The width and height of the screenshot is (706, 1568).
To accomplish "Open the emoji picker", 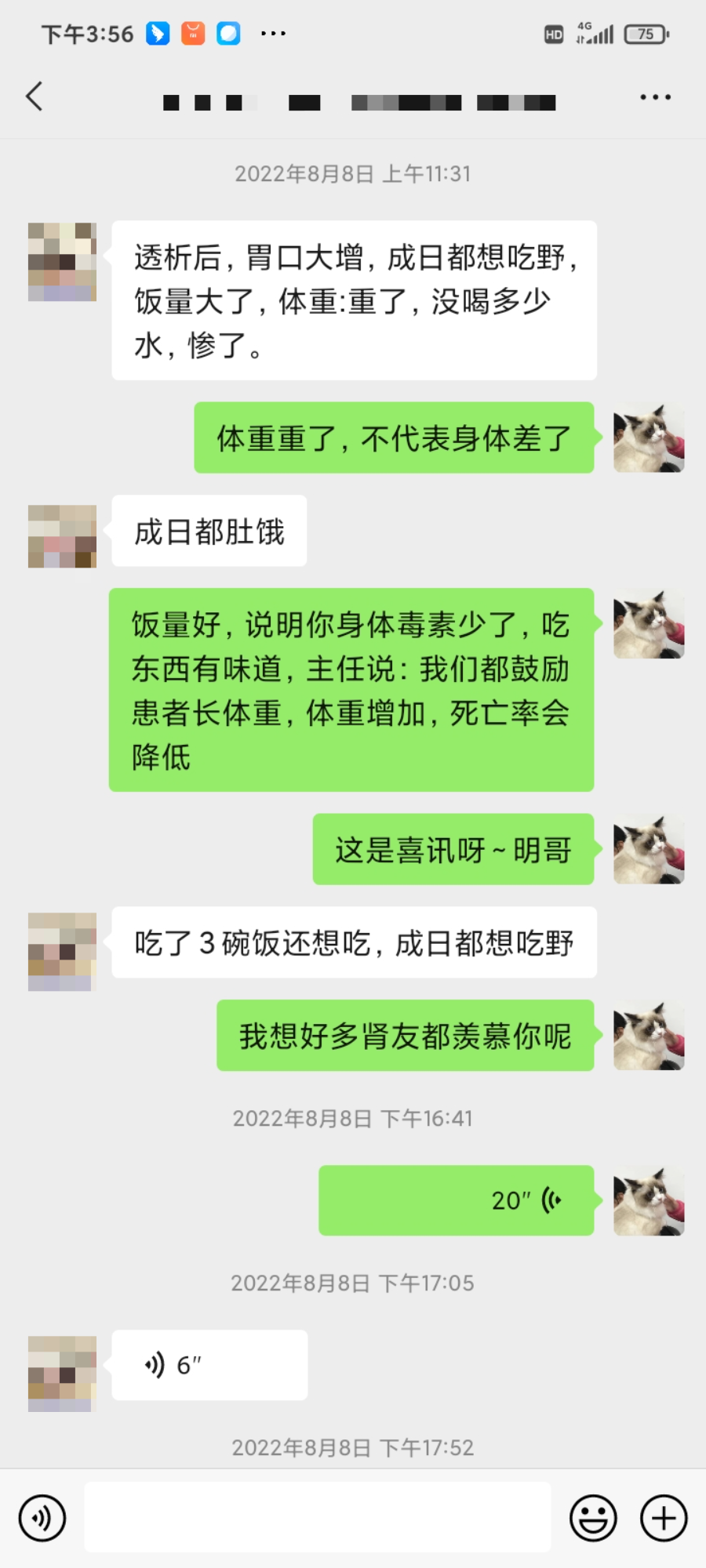I will click(x=593, y=1518).
